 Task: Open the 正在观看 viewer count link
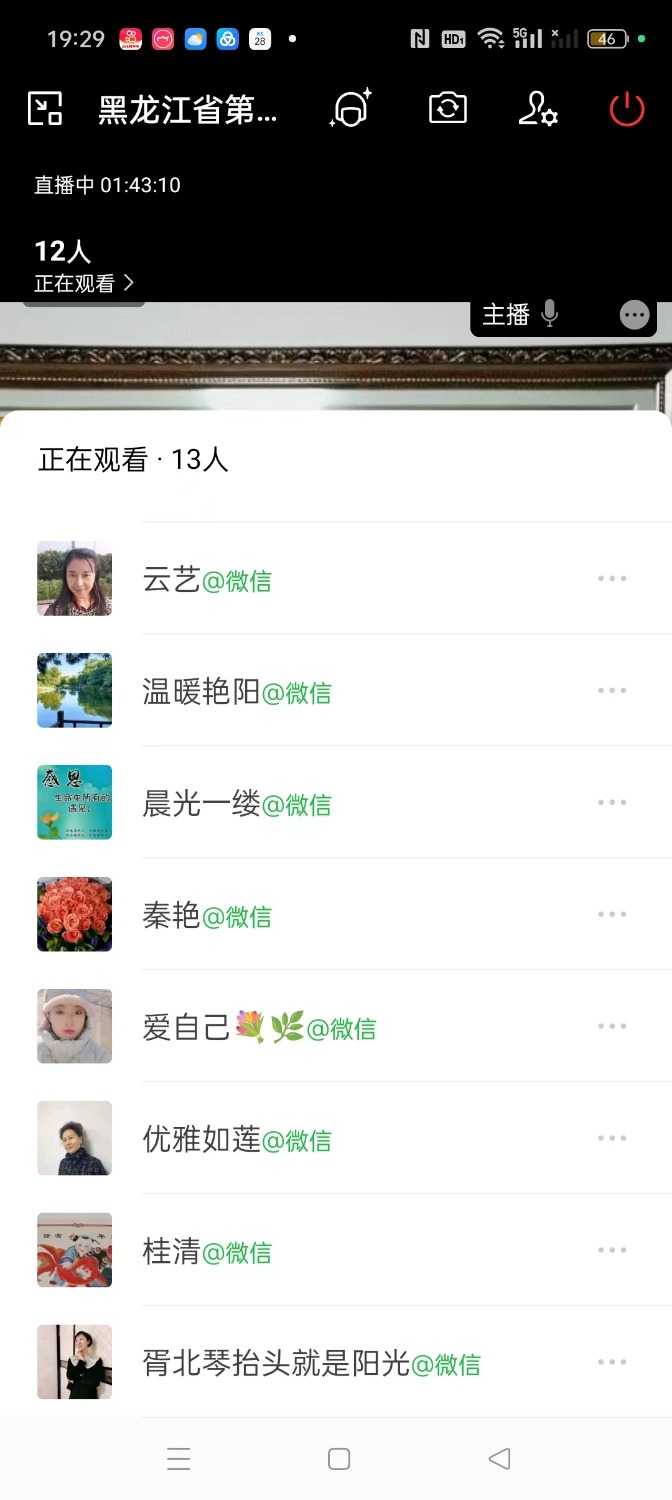[84, 283]
